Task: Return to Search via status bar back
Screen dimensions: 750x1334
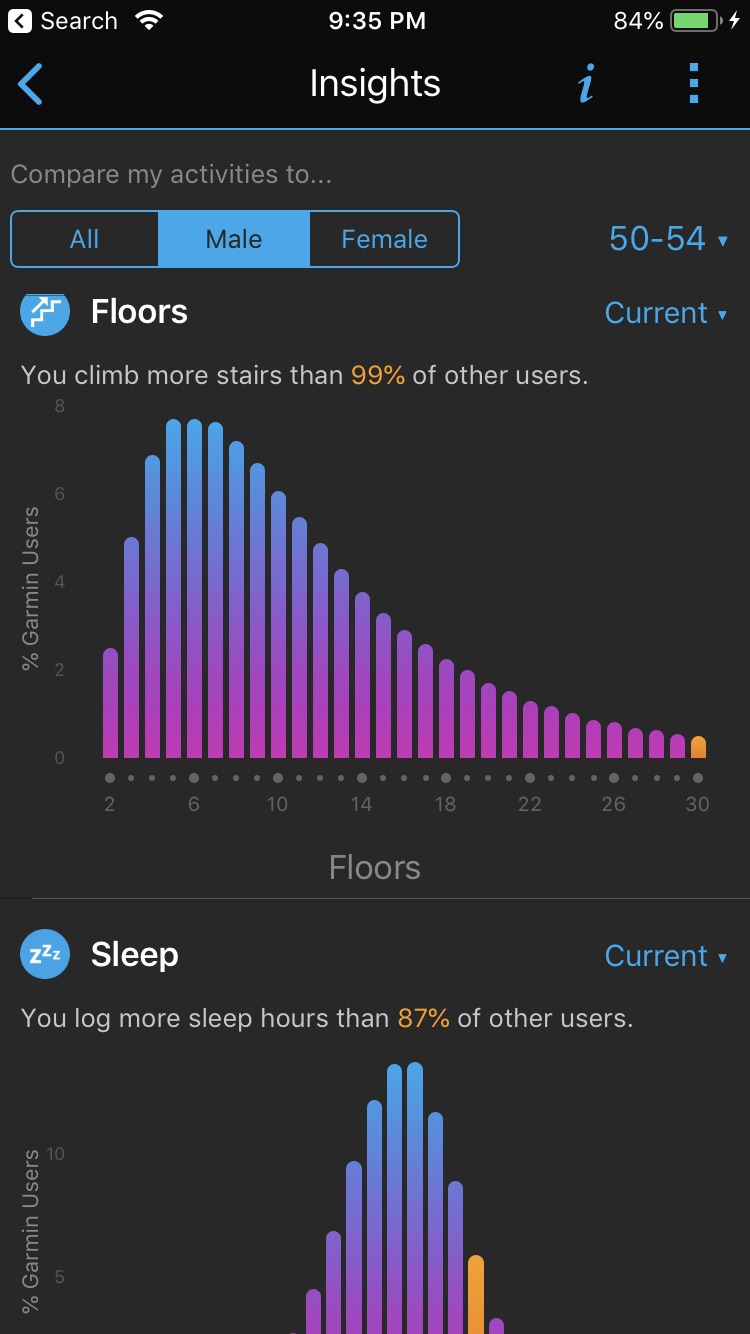Action: pyautogui.click(x=62, y=21)
